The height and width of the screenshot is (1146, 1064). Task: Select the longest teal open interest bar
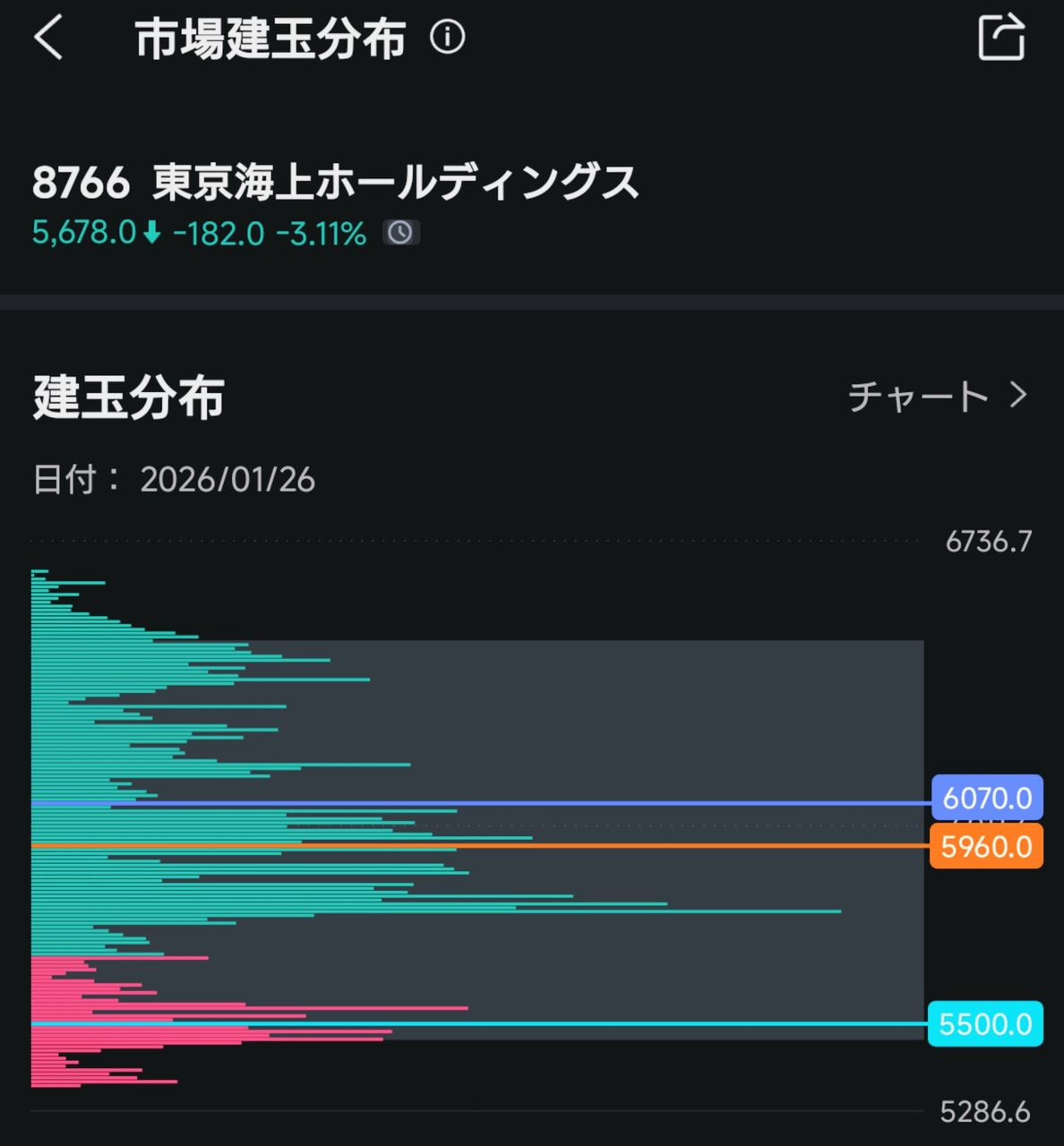(430, 911)
